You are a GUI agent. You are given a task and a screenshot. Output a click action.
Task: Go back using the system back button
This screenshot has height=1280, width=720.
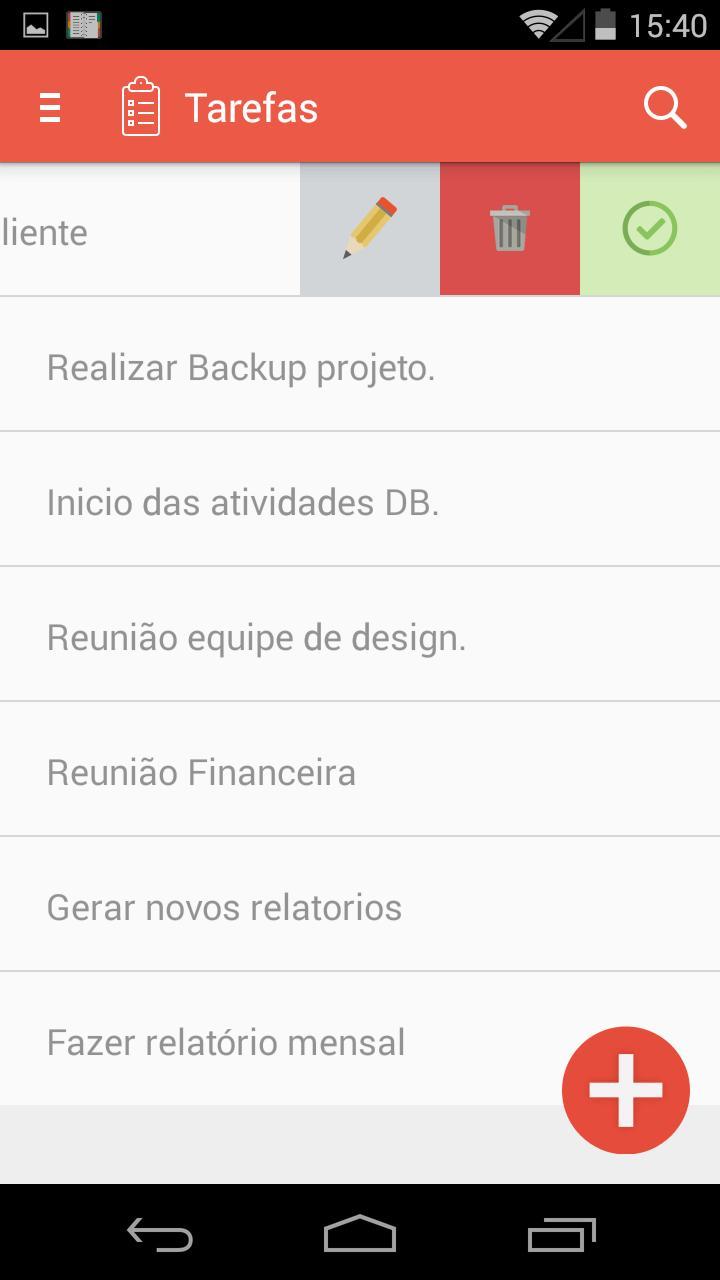(160, 1235)
